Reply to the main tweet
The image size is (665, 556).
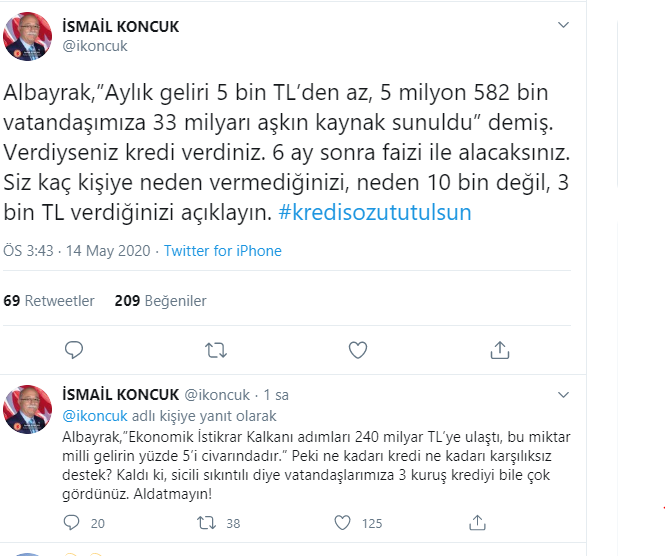(73, 349)
